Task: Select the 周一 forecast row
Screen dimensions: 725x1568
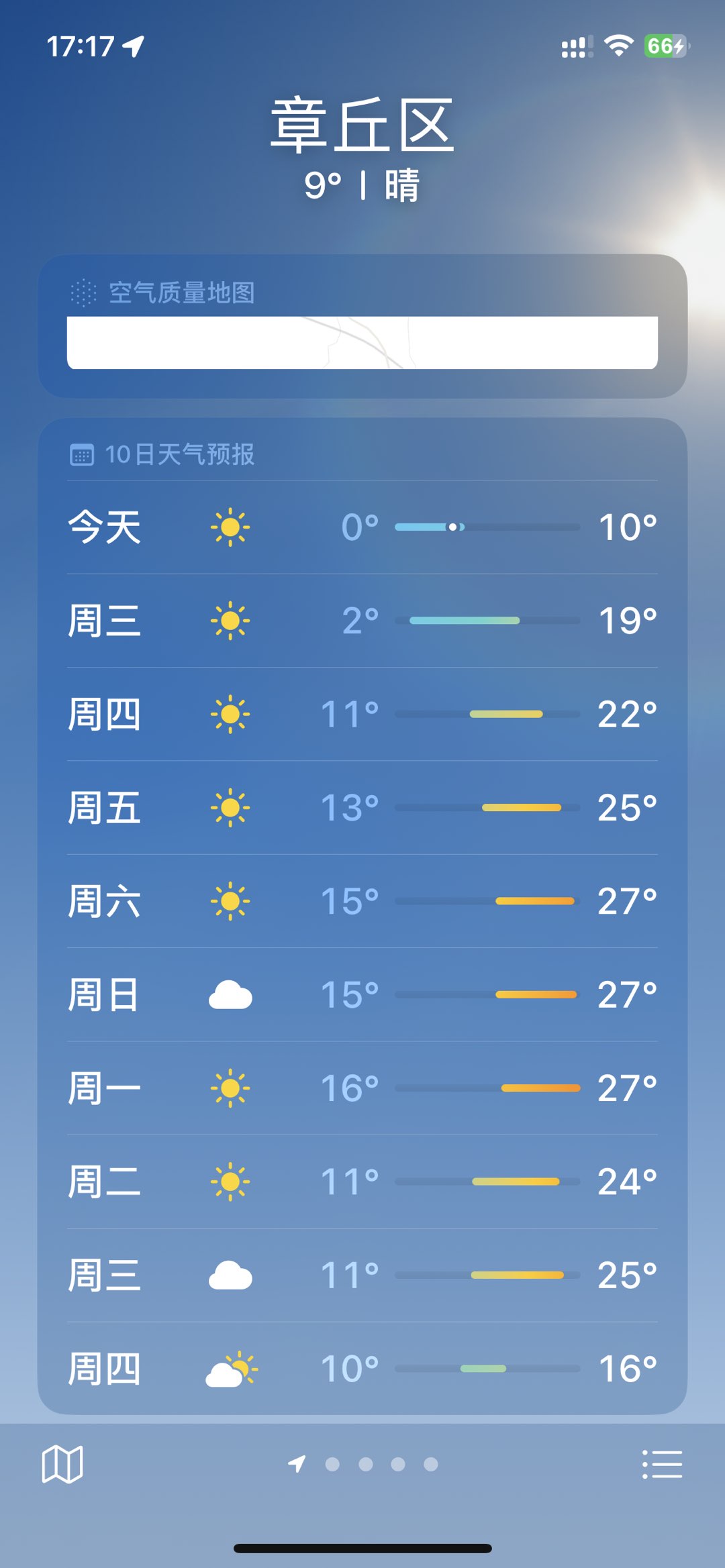Action: point(362,1088)
